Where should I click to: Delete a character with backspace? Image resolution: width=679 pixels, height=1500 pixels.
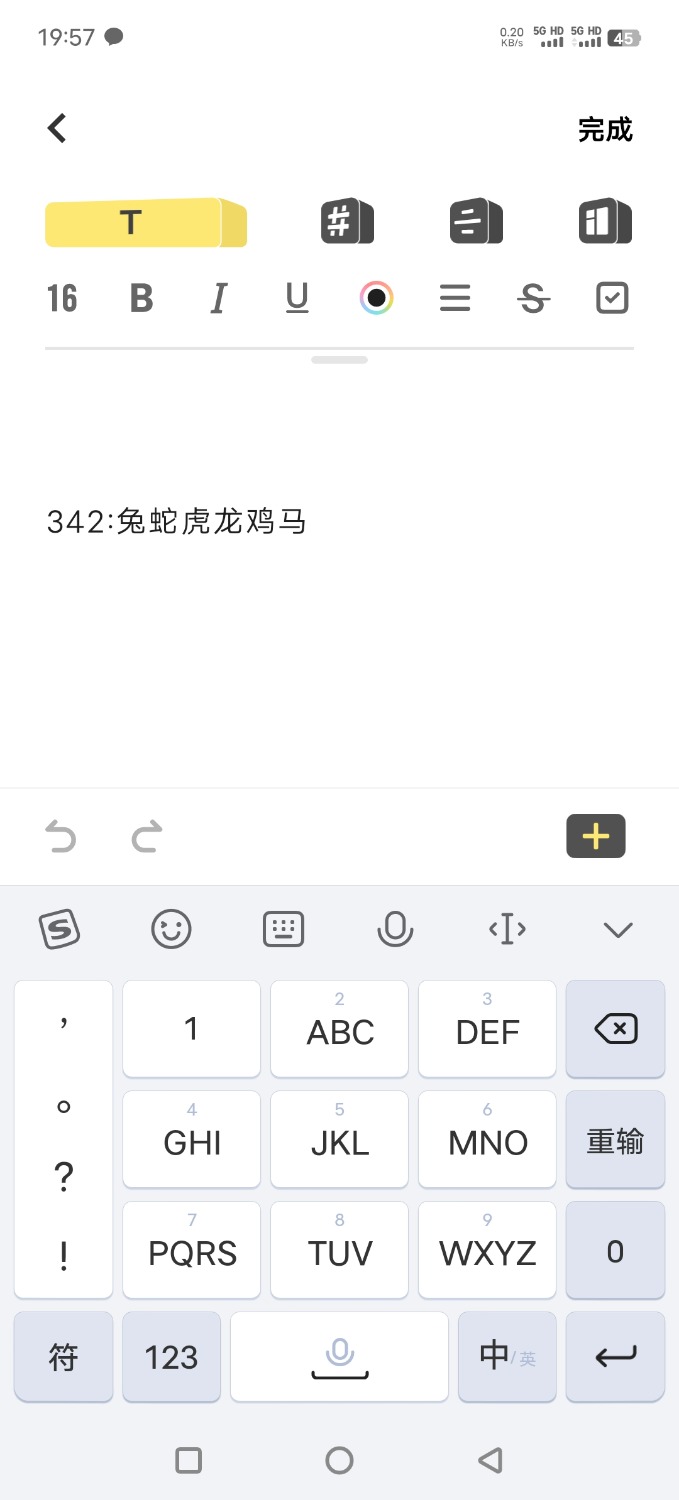coord(615,1029)
